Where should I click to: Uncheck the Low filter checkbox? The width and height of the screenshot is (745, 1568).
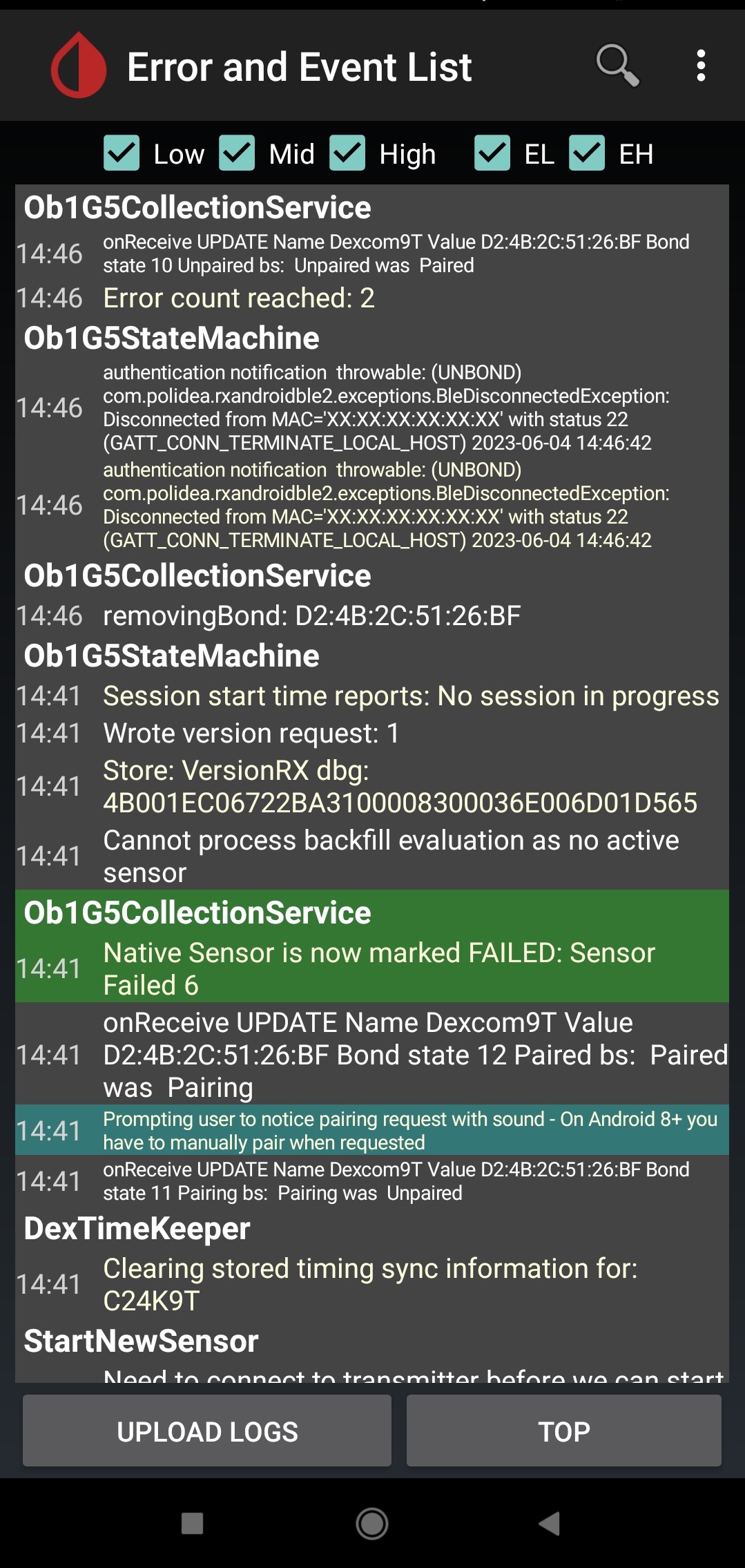(x=122, y=153)
